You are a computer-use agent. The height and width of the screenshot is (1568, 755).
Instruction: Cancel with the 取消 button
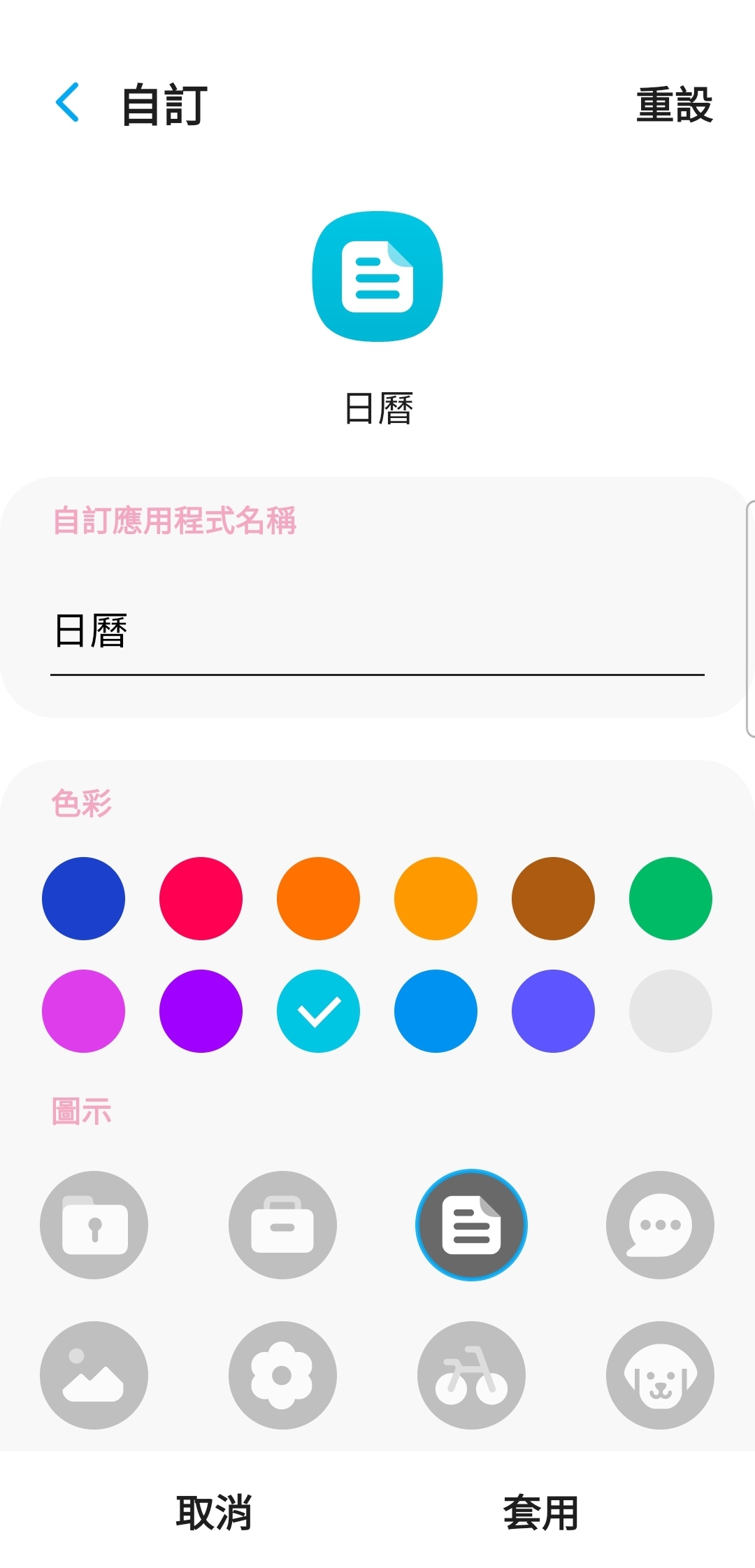(x=214, y=1513)
